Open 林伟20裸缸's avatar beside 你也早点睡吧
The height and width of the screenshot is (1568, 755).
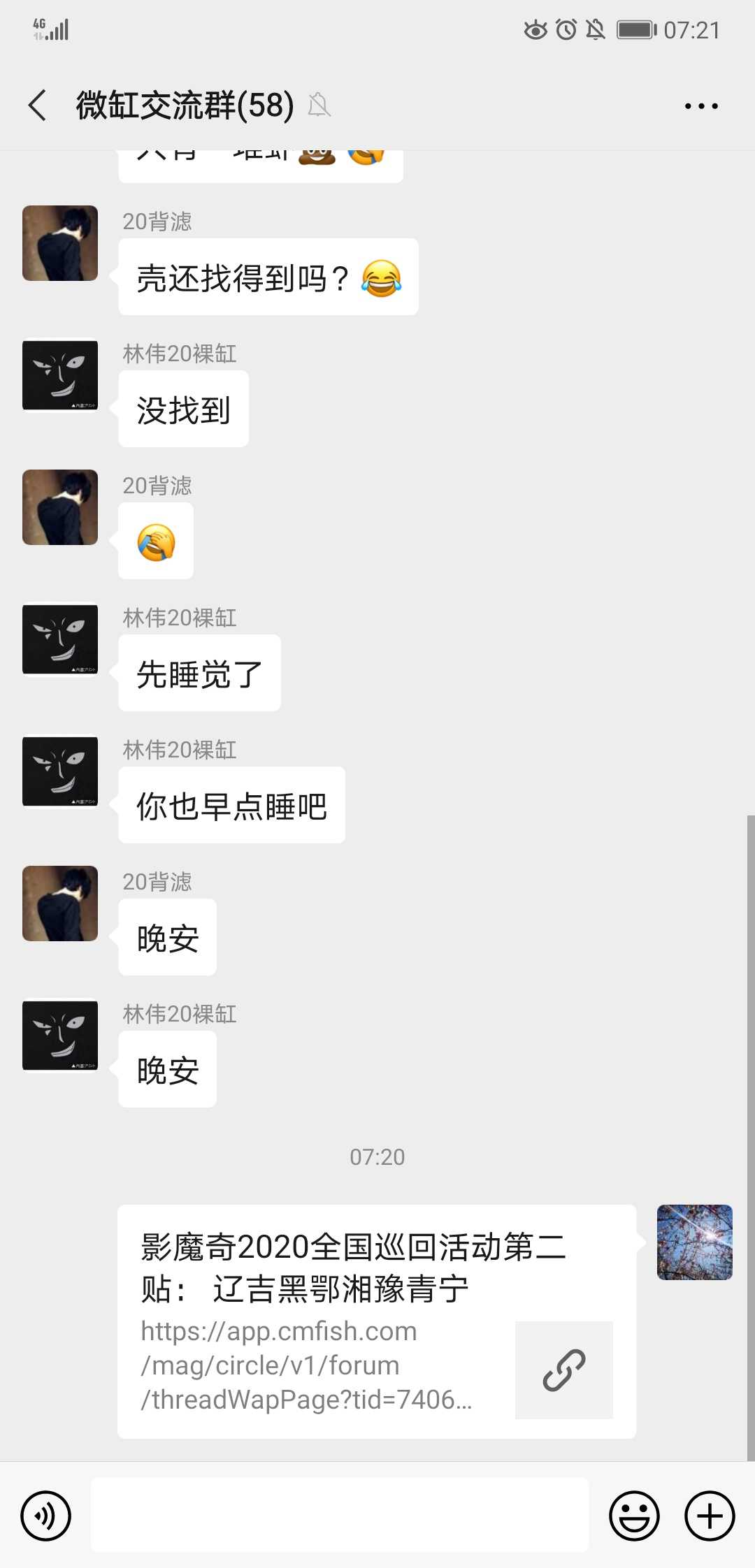pyautogui.click(x=60, y=771)
